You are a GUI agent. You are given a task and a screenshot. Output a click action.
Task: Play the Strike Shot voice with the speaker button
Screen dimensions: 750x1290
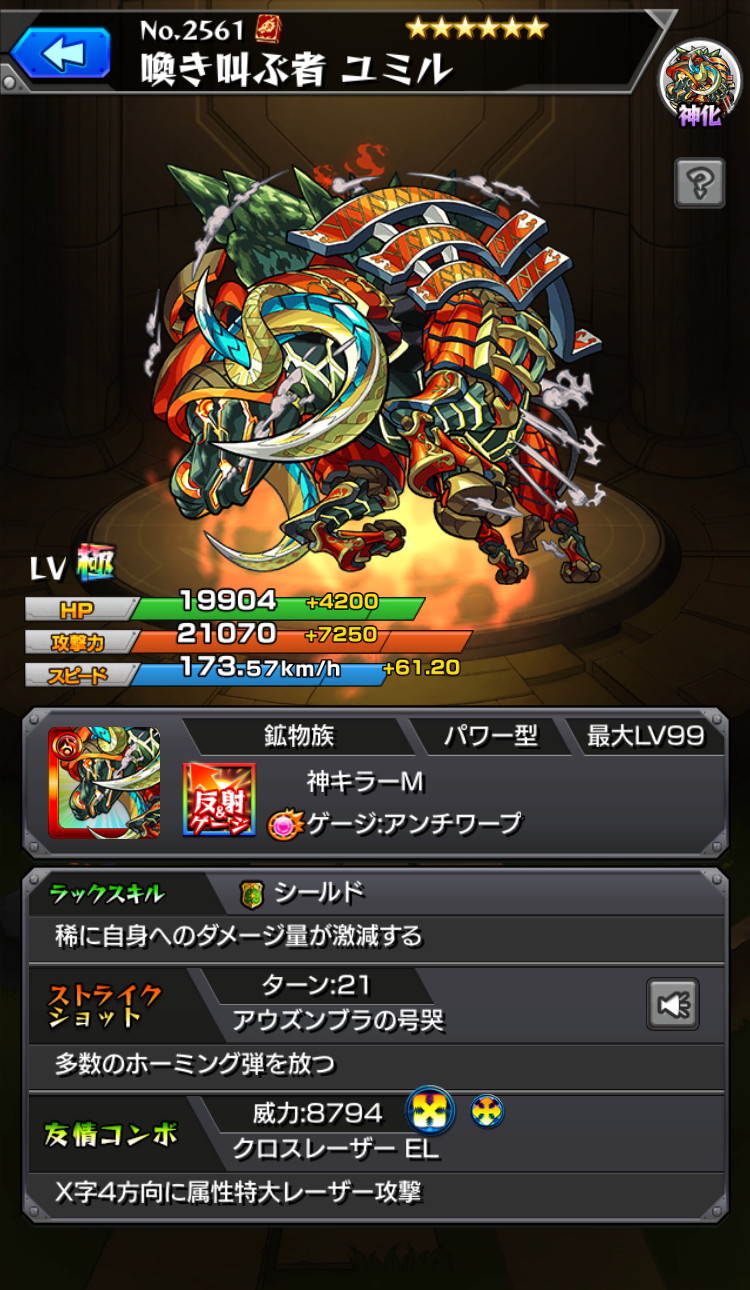click(x=673, y=1004)
